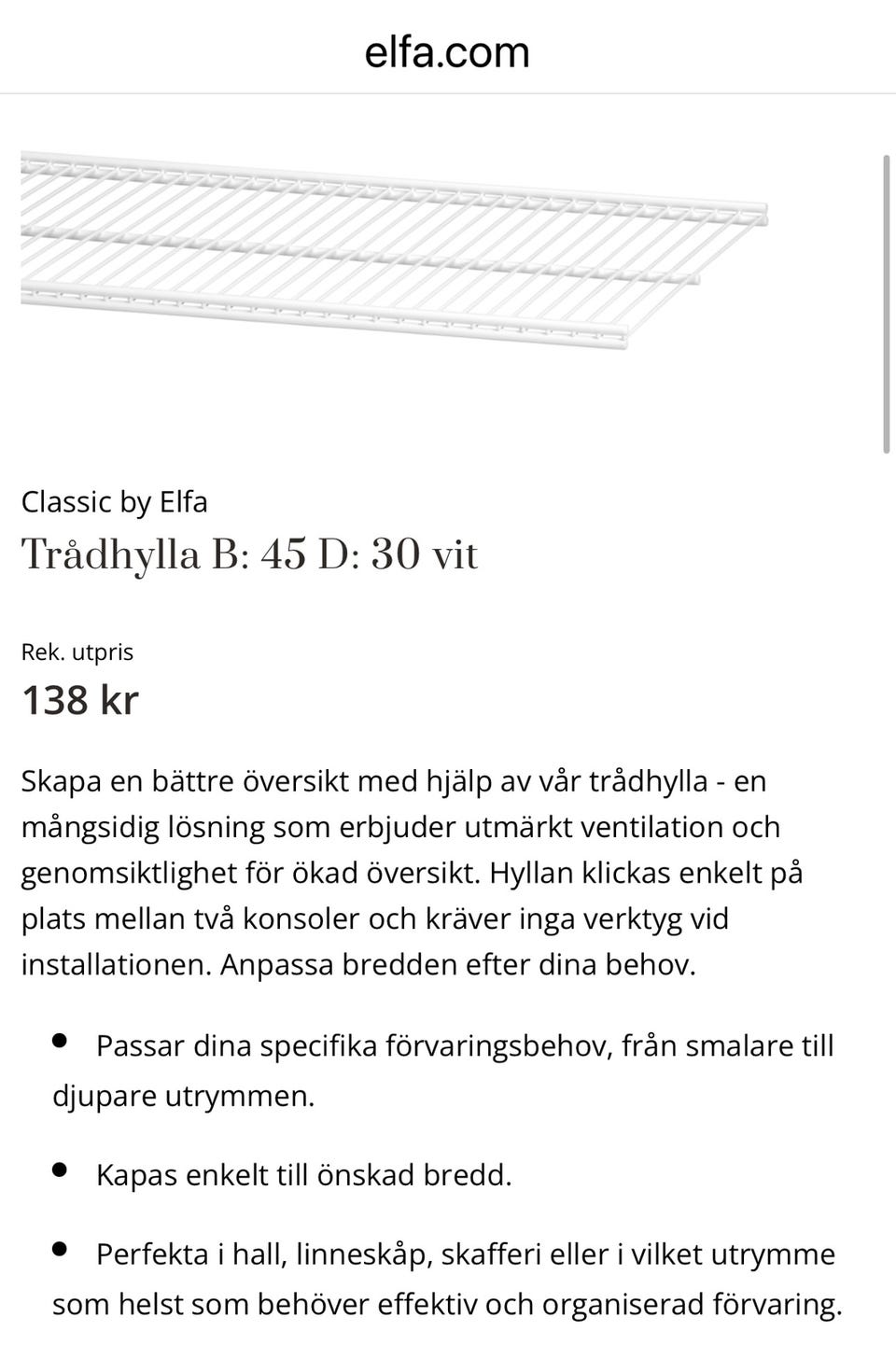Select the 138 kr price text
Image resolution: width=896 pixels, height=1345 pixels.
click(78, 698)
